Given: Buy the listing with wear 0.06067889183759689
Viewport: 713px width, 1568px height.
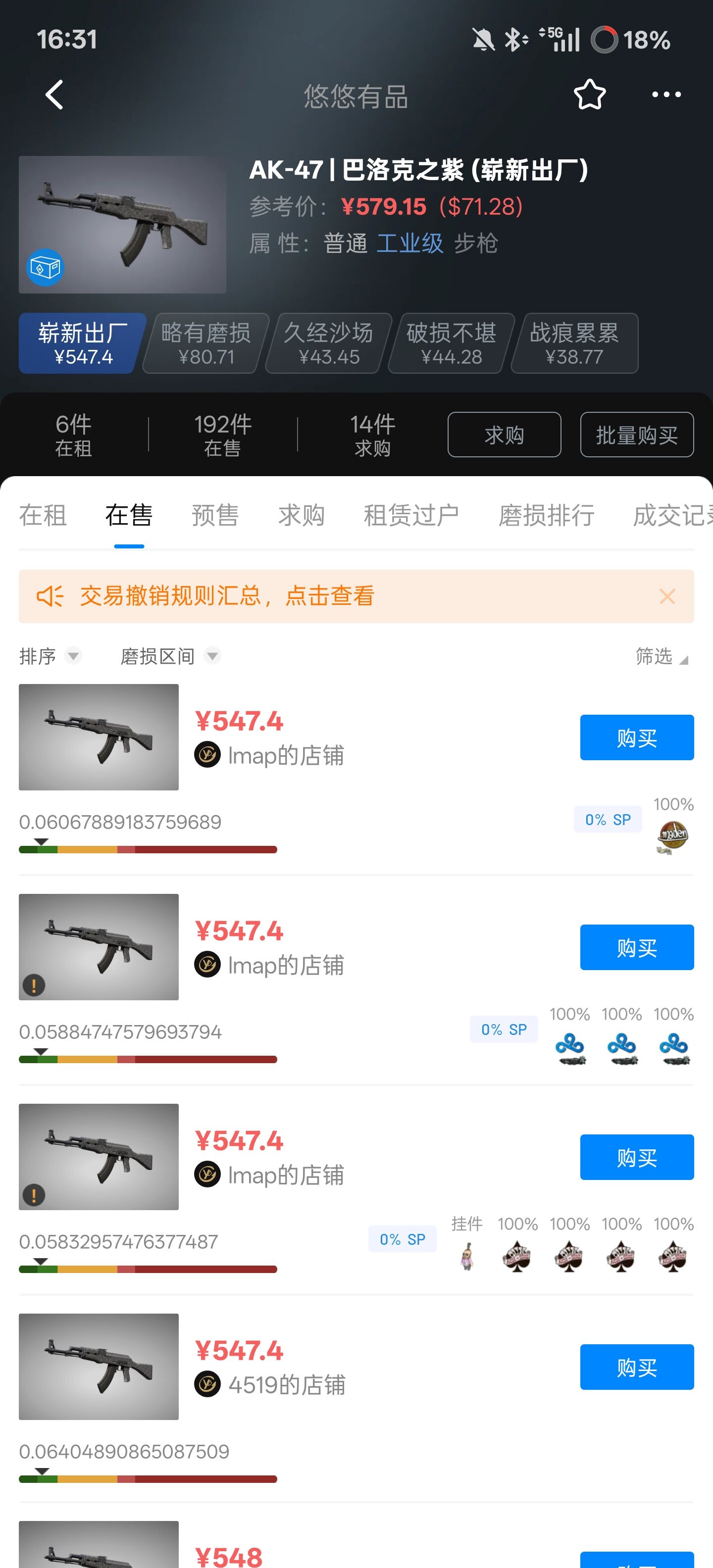Looking at the screenshot, I should coord(636,738).
